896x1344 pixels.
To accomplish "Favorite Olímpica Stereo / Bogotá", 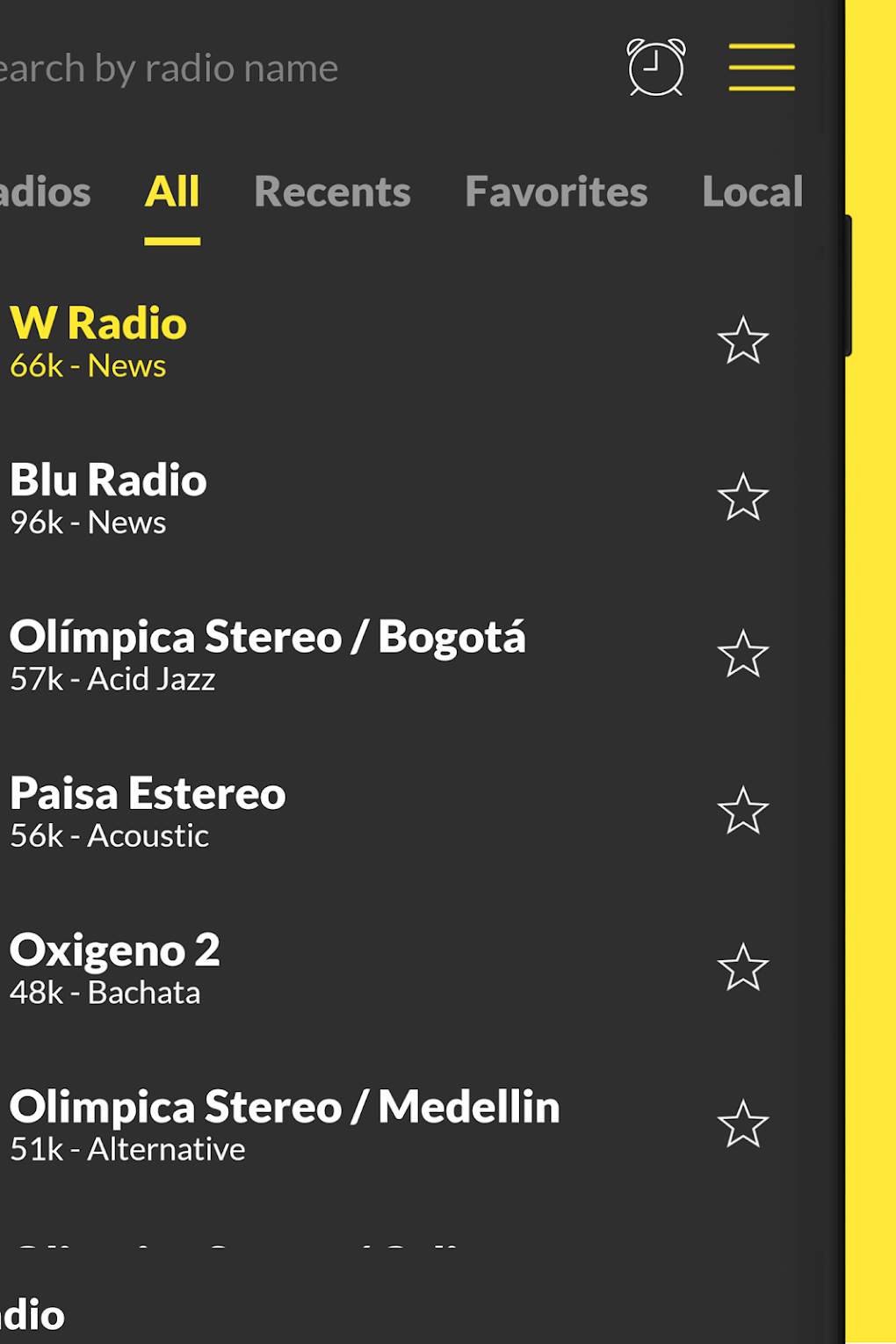I will [x=742, y=654].
